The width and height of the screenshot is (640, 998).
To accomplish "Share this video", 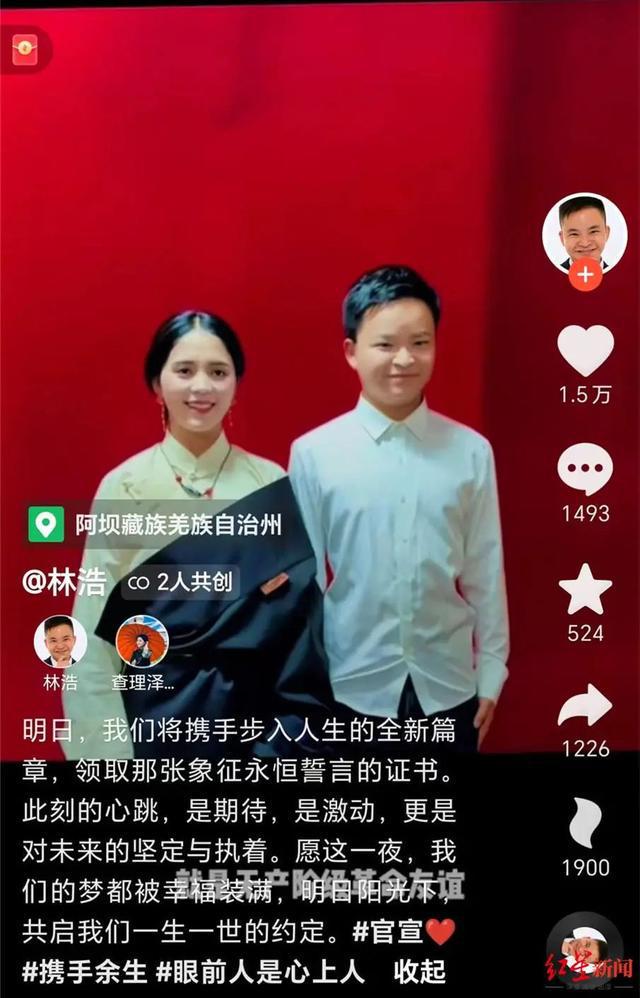I will pyautogui.click(x=585, y=706).
